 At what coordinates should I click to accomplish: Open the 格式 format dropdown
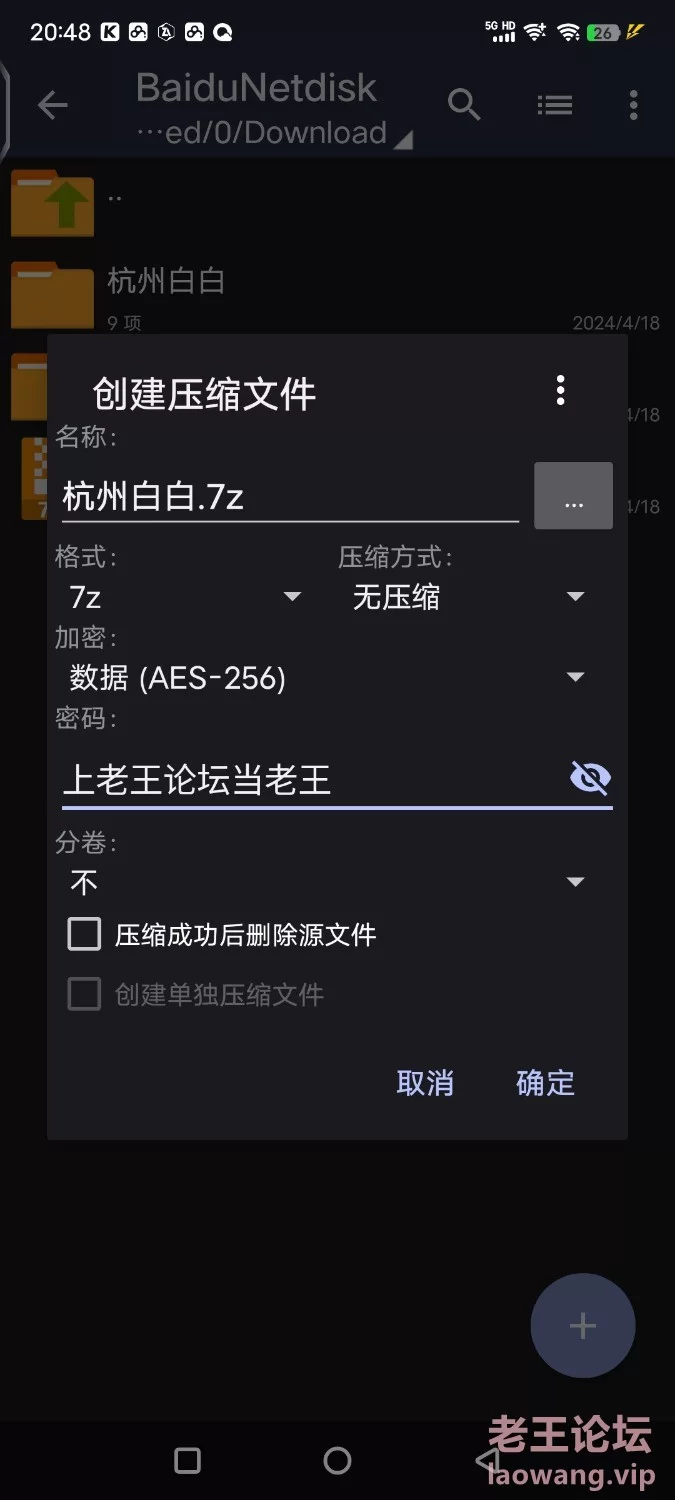click(x=185, y=598)
